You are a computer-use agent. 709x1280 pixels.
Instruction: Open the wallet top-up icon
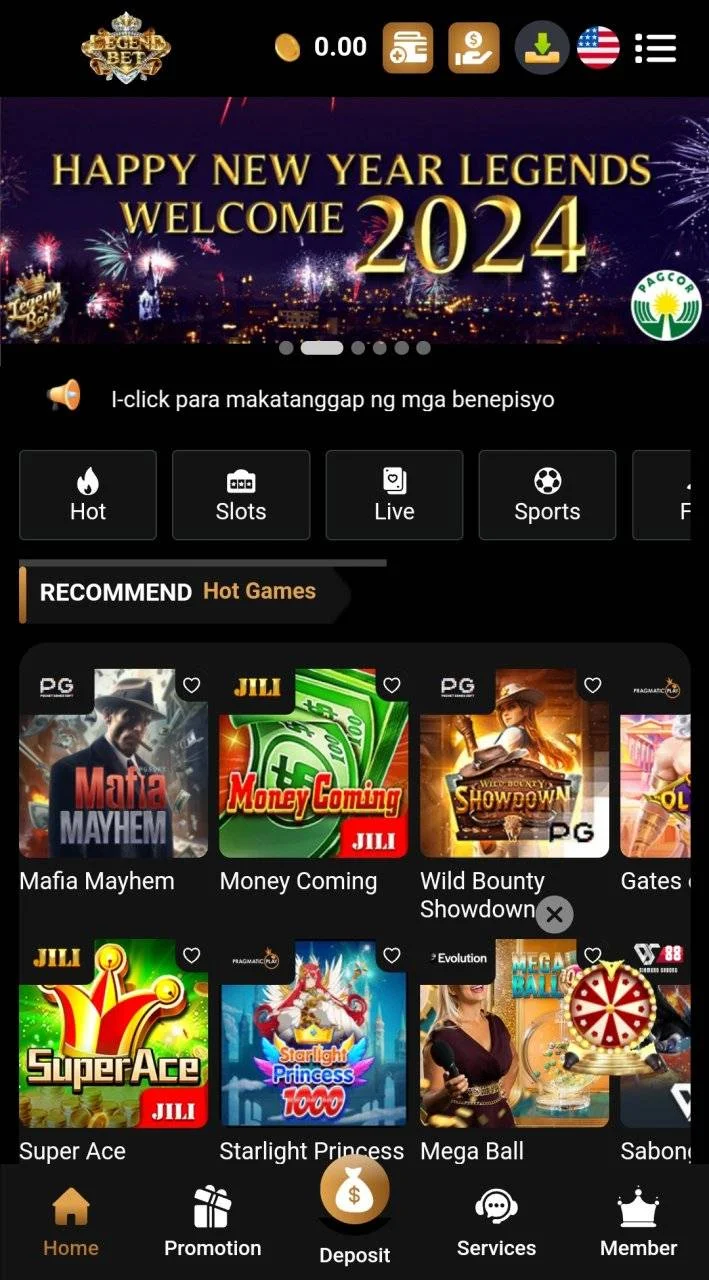coord(408,47)
